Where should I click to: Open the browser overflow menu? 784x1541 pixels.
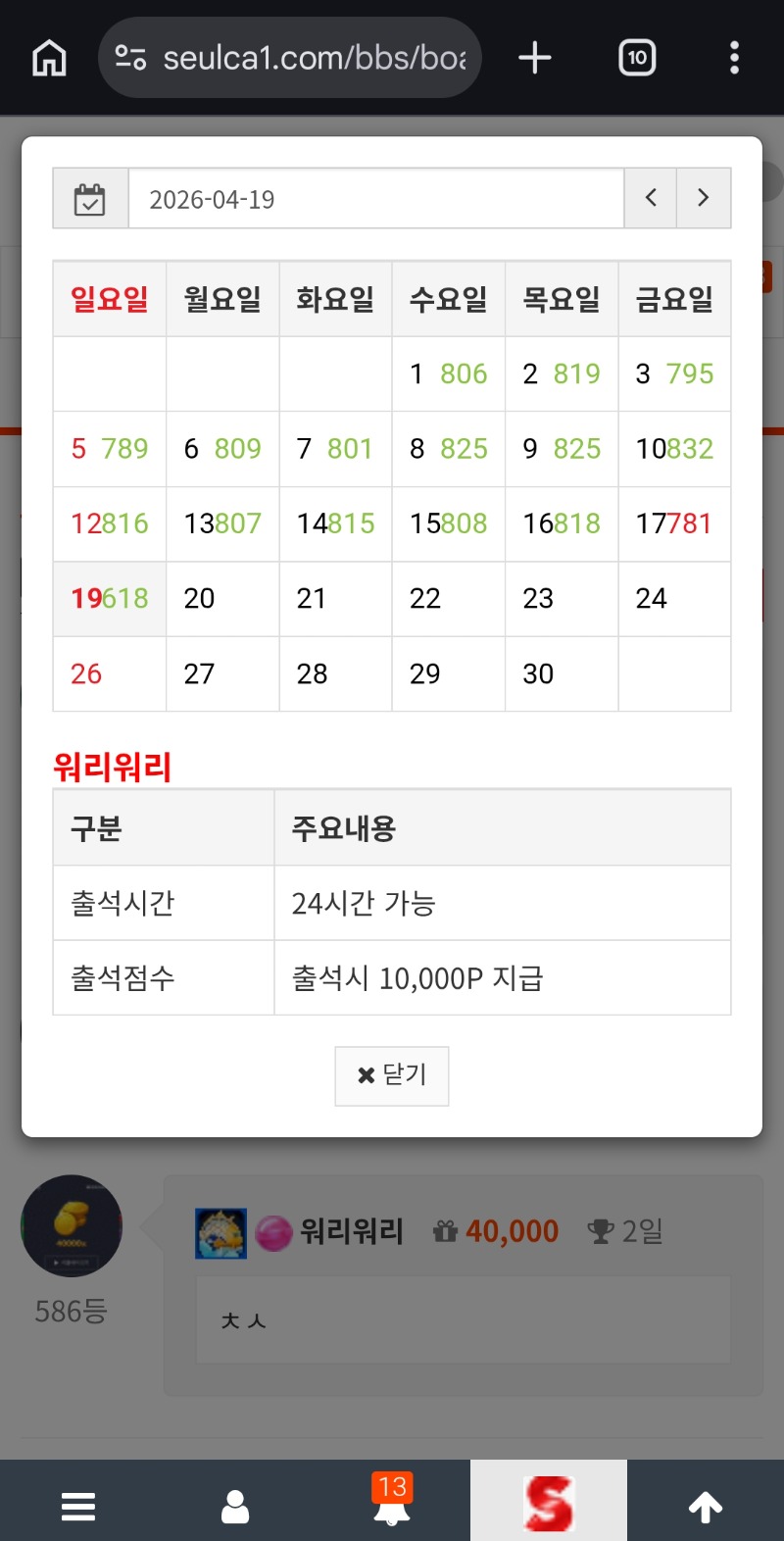pos(734,58)
